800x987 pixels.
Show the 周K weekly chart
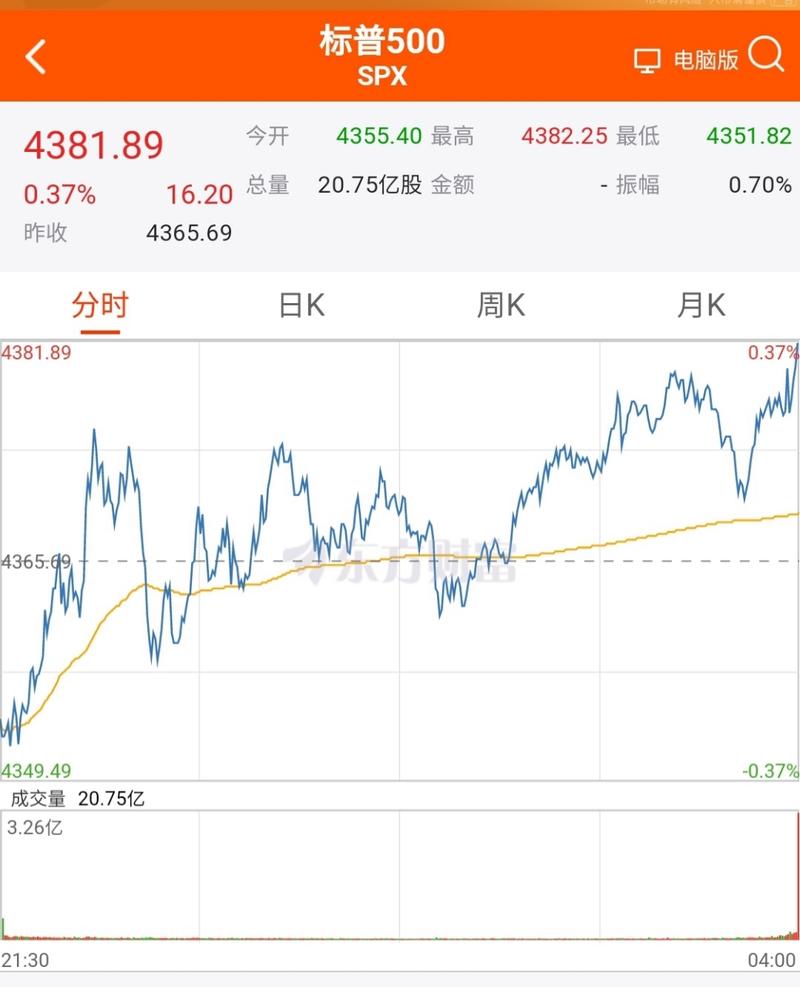click(x=500, y=305)
